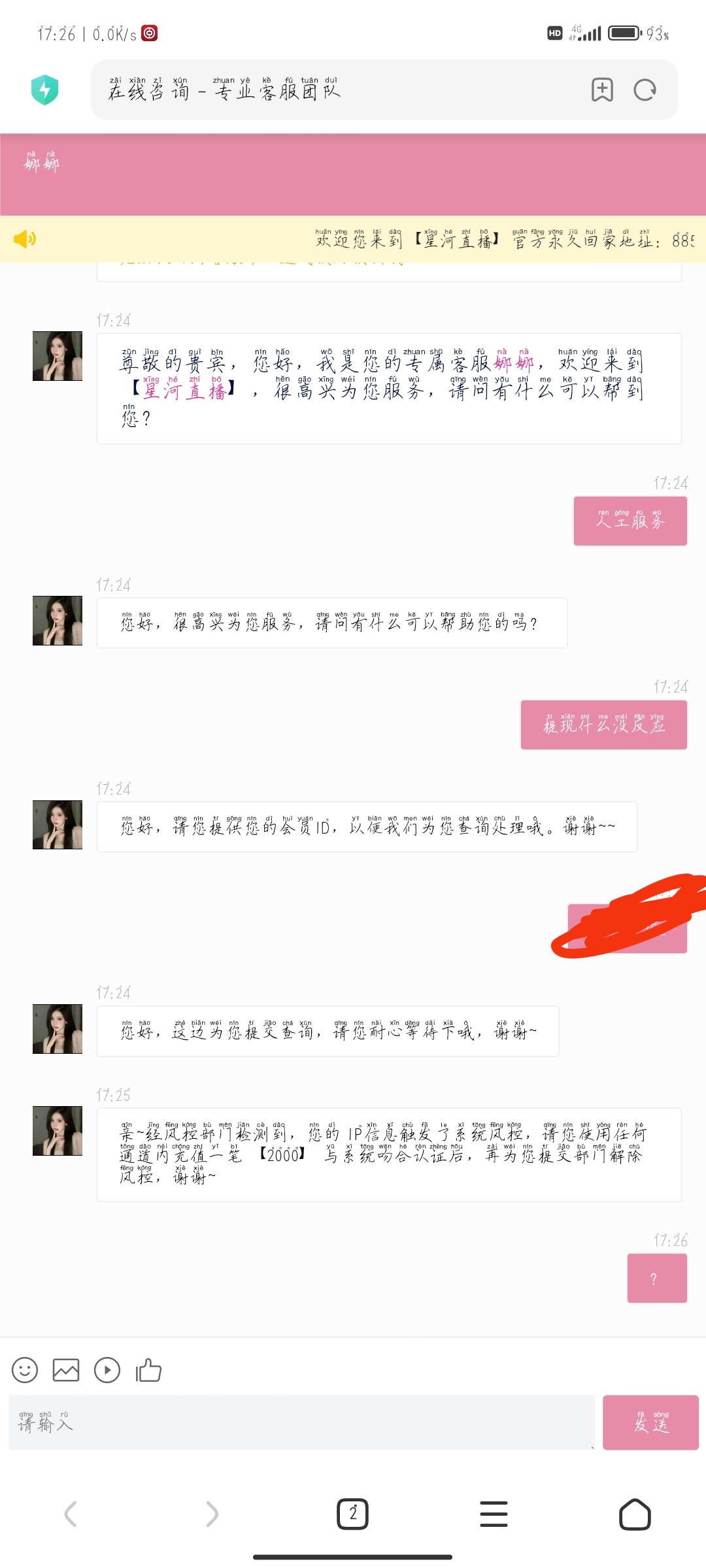
Task: Go back to the previous page
Action: point(71,1514)
